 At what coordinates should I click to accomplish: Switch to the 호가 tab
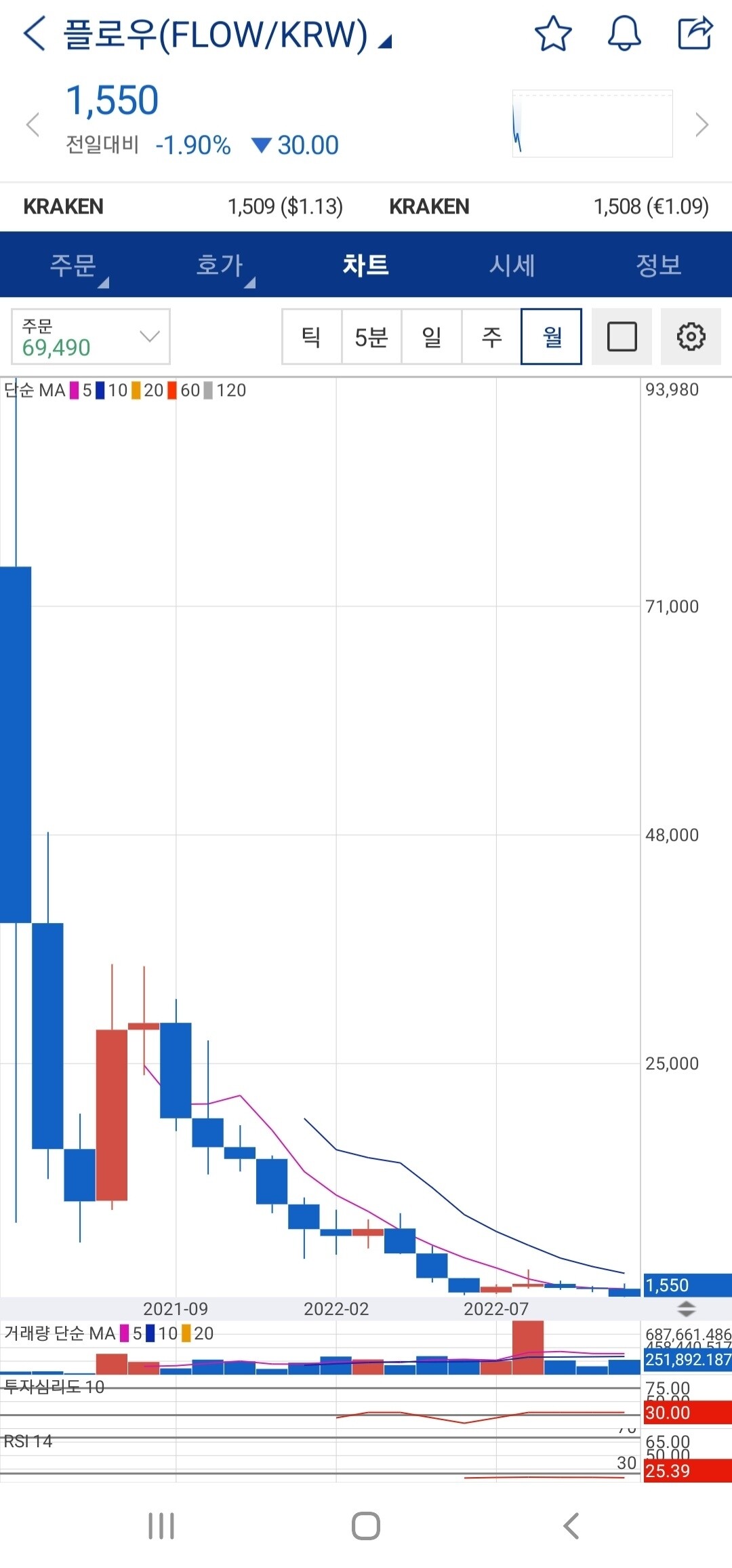[220, 265]
